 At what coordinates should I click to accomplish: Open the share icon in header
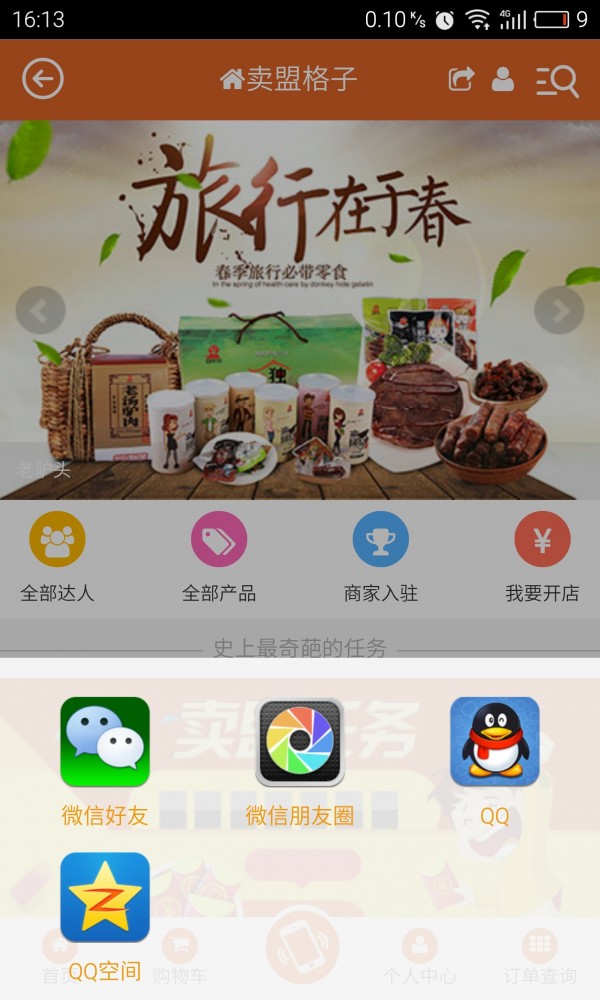click(461, 79)
